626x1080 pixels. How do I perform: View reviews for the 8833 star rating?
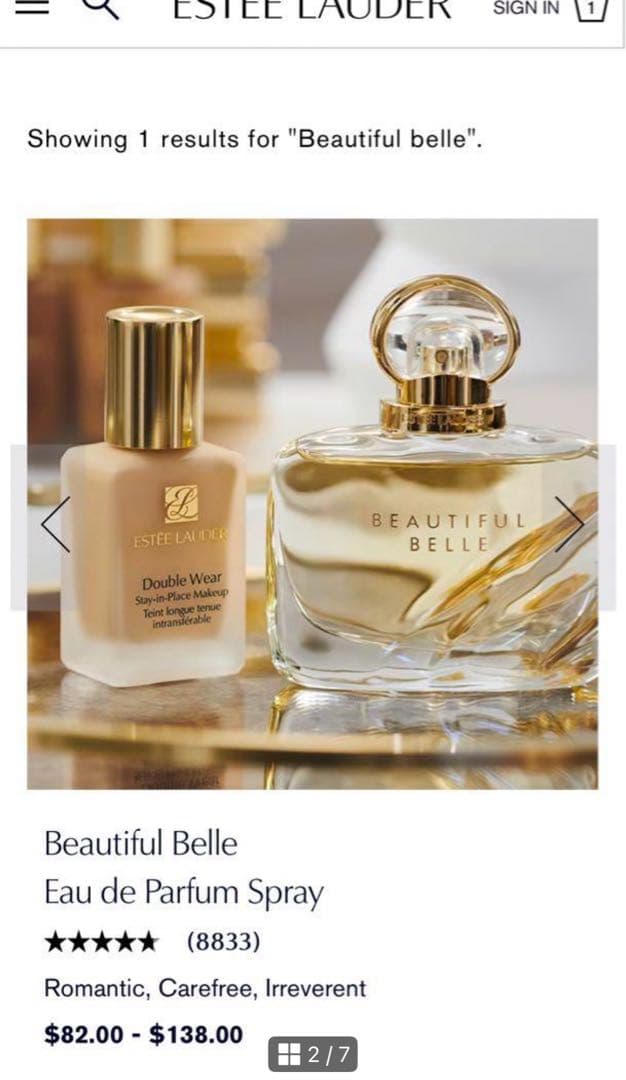(x=152, y=941)
